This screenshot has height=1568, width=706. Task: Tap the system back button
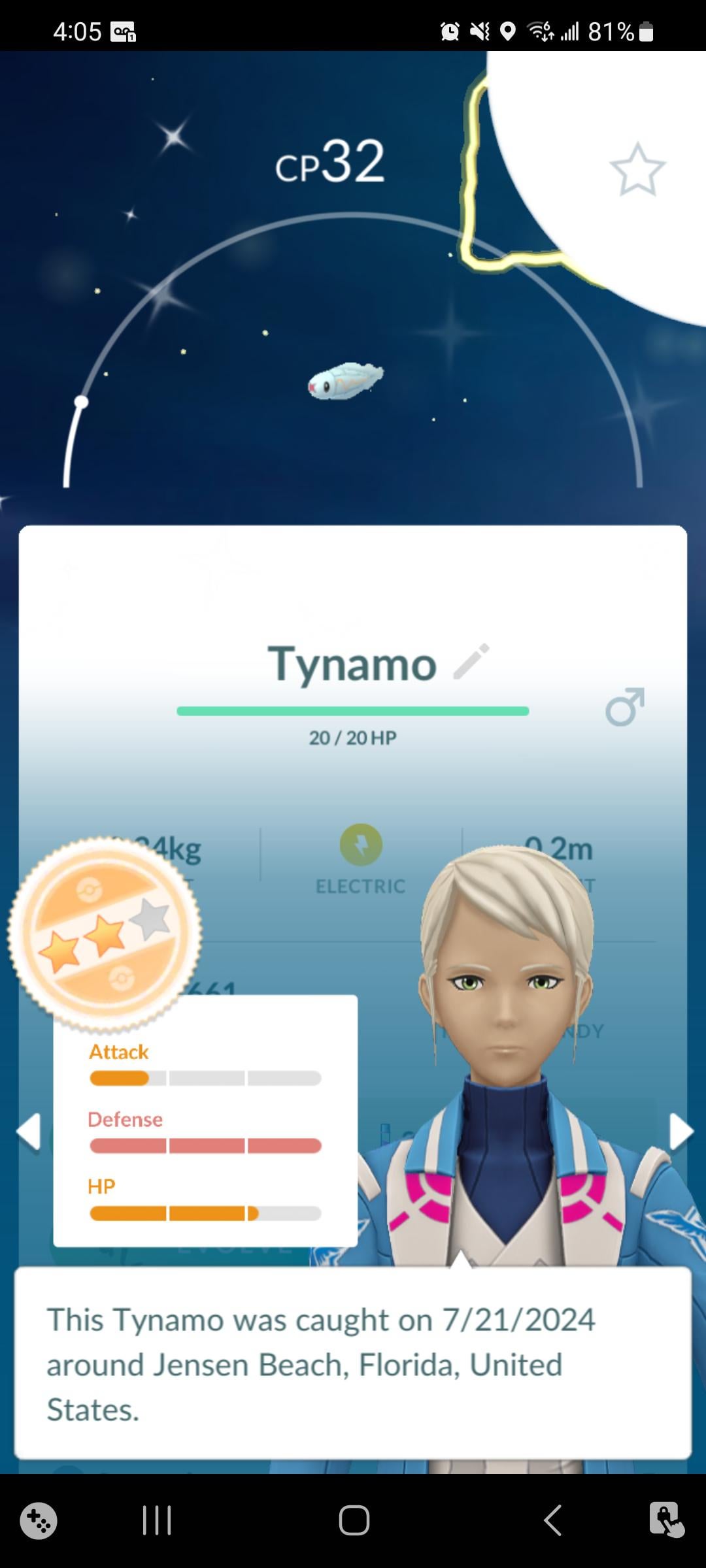pyautogui.click(x=552, y=1520)
